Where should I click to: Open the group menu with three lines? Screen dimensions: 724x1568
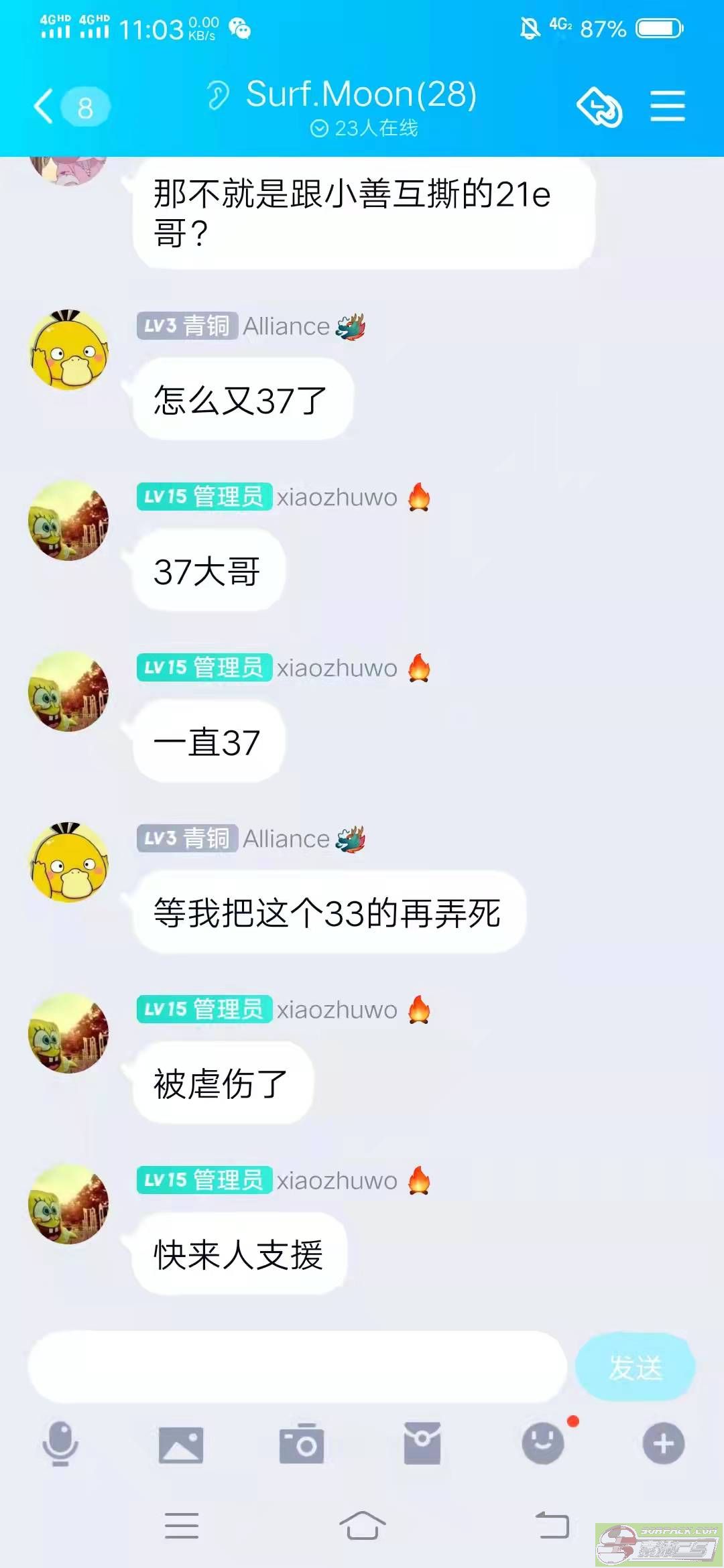point(667,107)
